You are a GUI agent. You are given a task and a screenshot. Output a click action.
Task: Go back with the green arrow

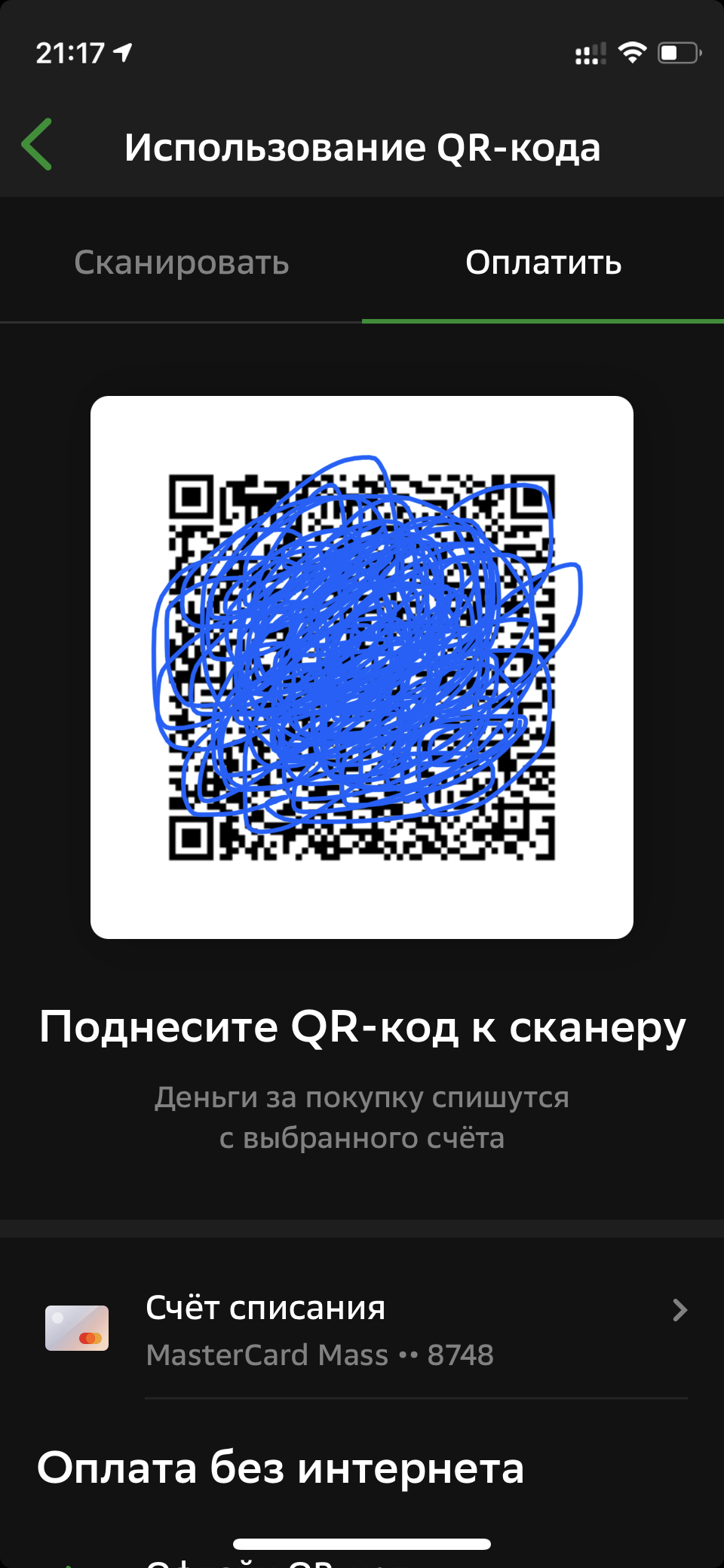[37, 145]
